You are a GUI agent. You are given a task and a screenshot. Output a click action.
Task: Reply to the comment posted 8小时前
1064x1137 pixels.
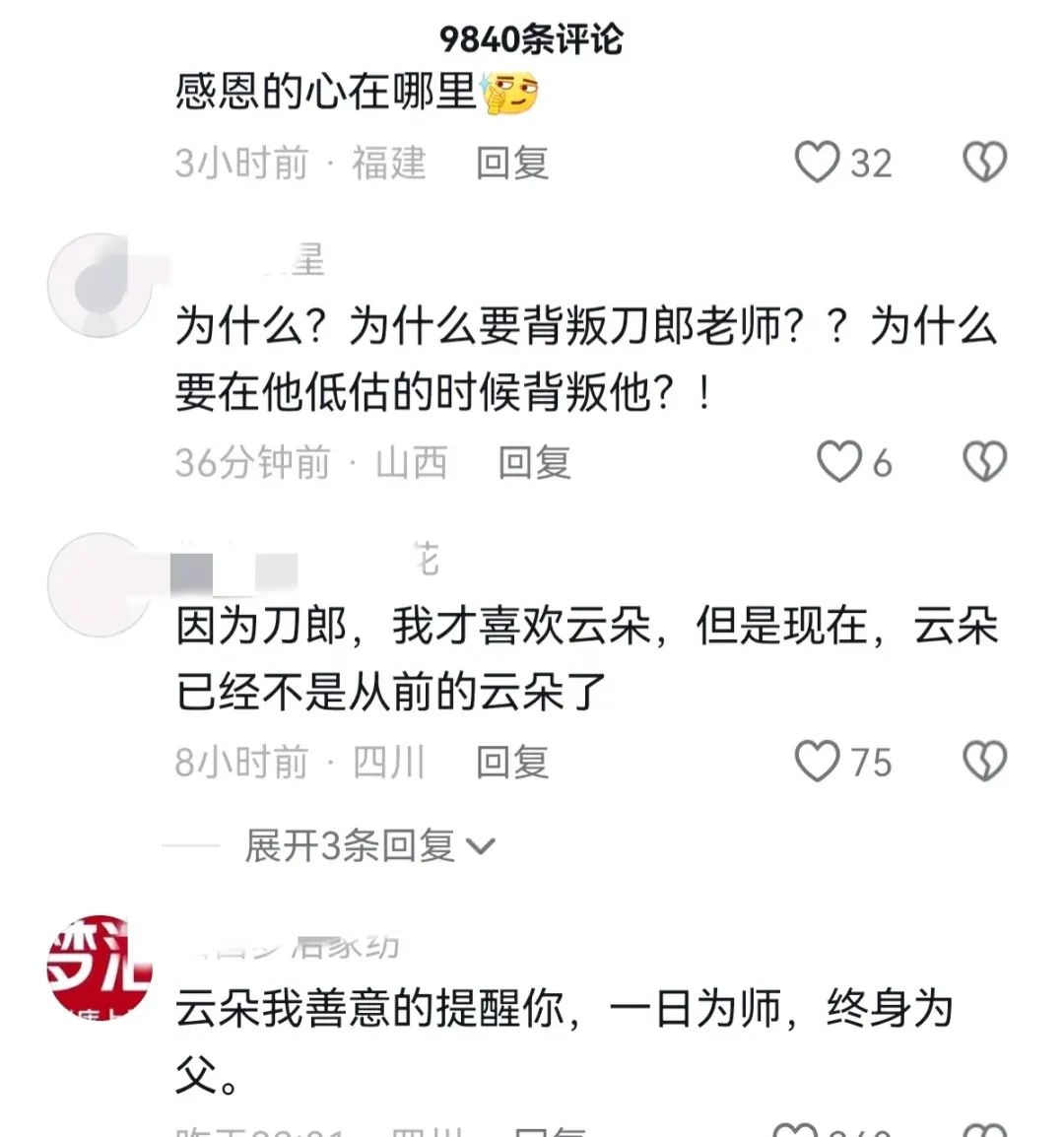512,763
